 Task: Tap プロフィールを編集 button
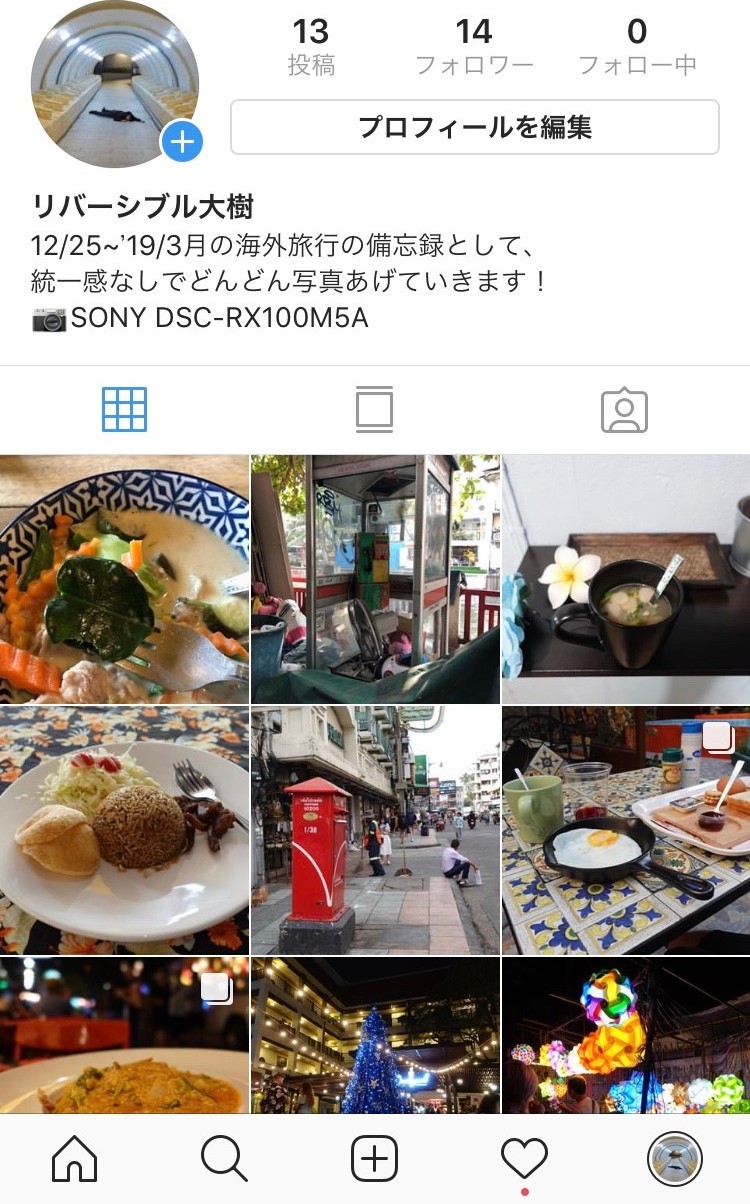[475, 127]
